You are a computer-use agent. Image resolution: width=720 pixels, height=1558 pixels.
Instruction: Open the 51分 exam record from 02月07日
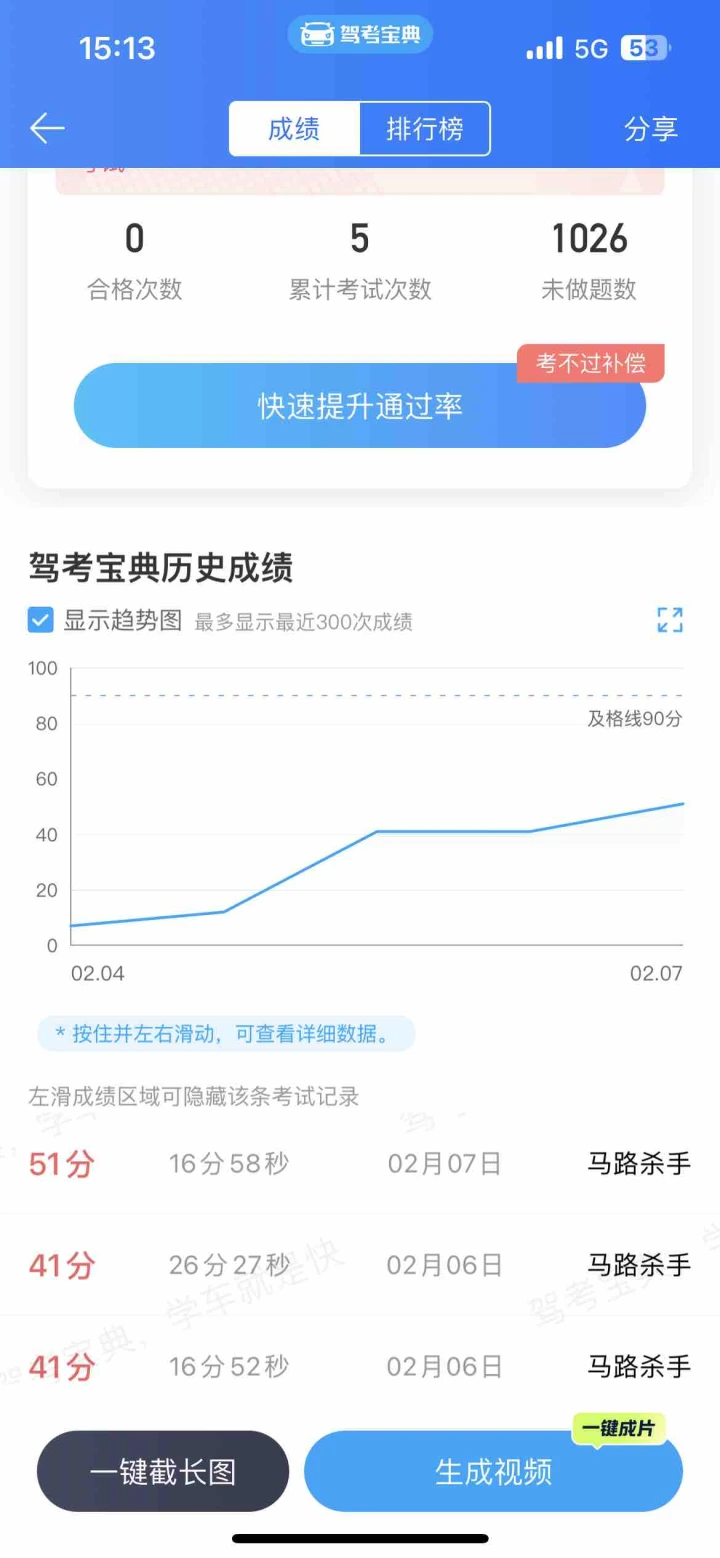360,1164
